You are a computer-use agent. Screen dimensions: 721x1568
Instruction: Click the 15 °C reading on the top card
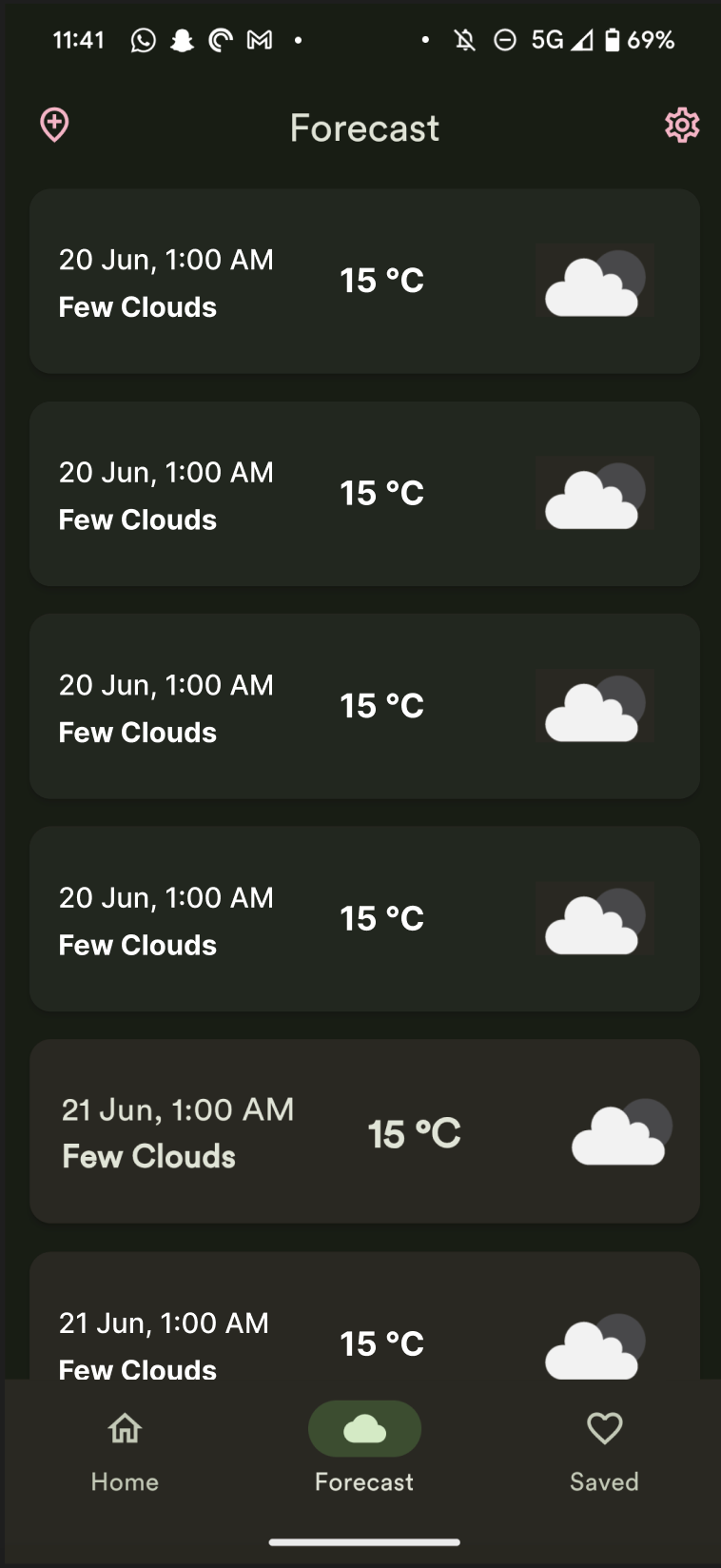point(381,280)
